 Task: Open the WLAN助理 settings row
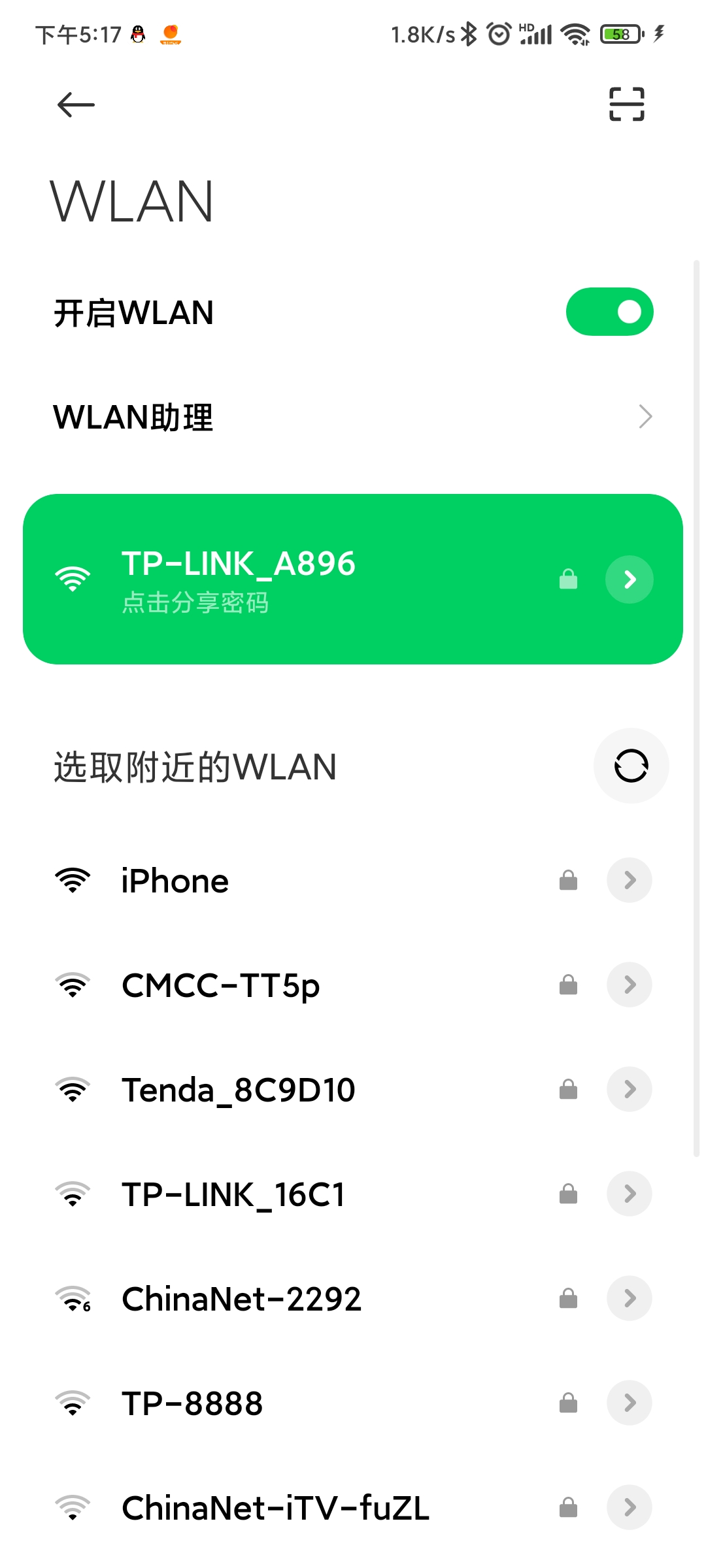(x=353, y=417)
